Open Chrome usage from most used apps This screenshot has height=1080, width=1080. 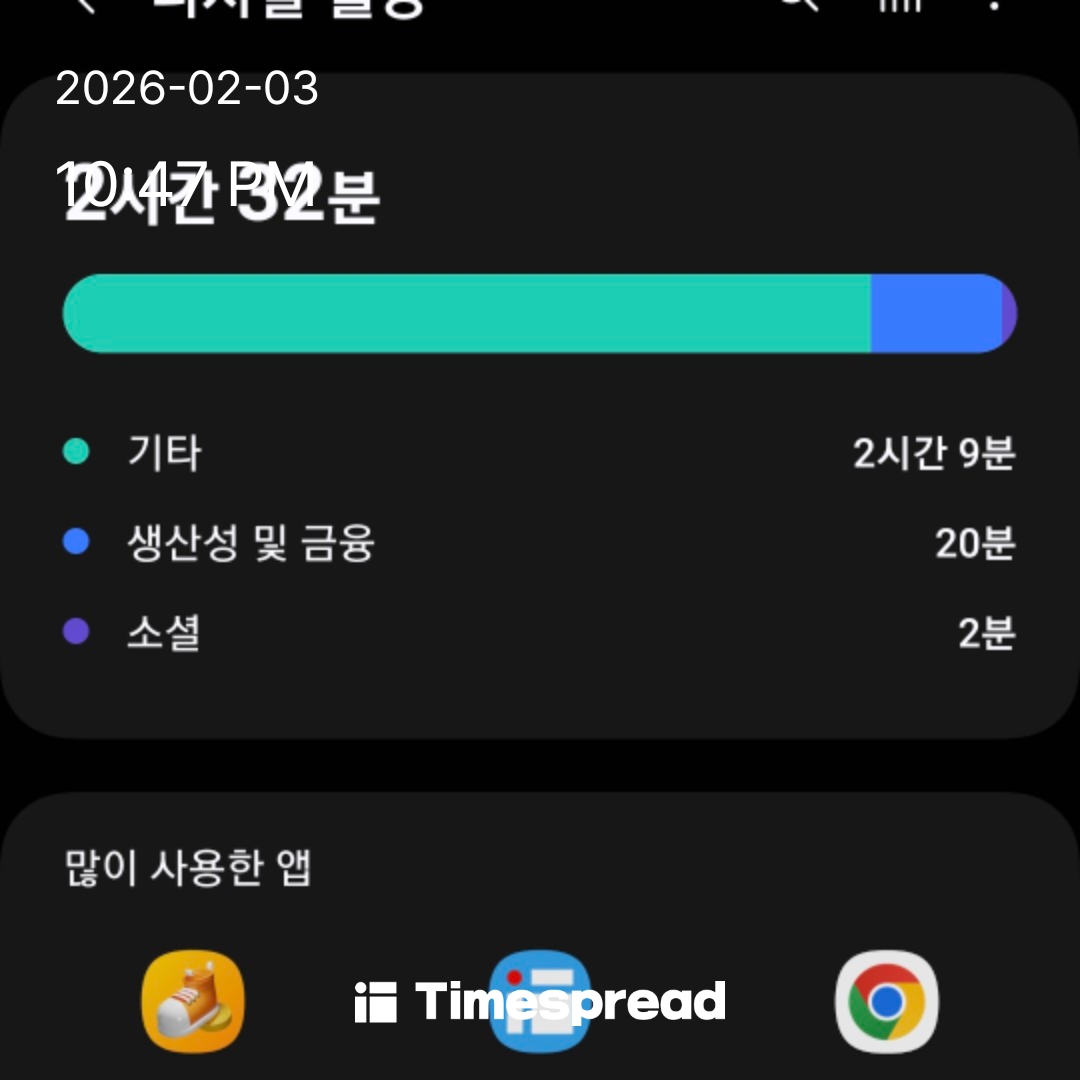[886, 1001]
